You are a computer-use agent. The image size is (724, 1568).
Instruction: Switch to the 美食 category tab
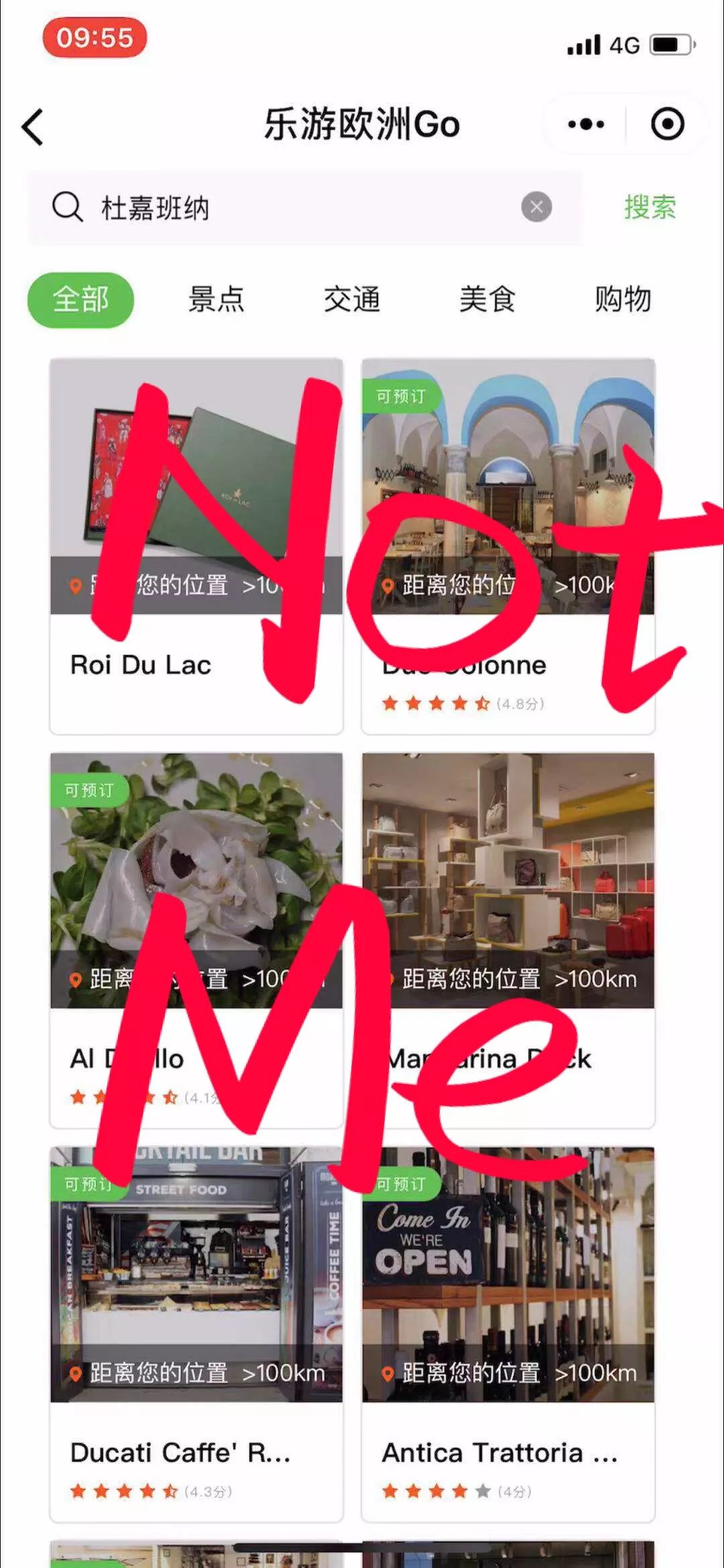488,300
